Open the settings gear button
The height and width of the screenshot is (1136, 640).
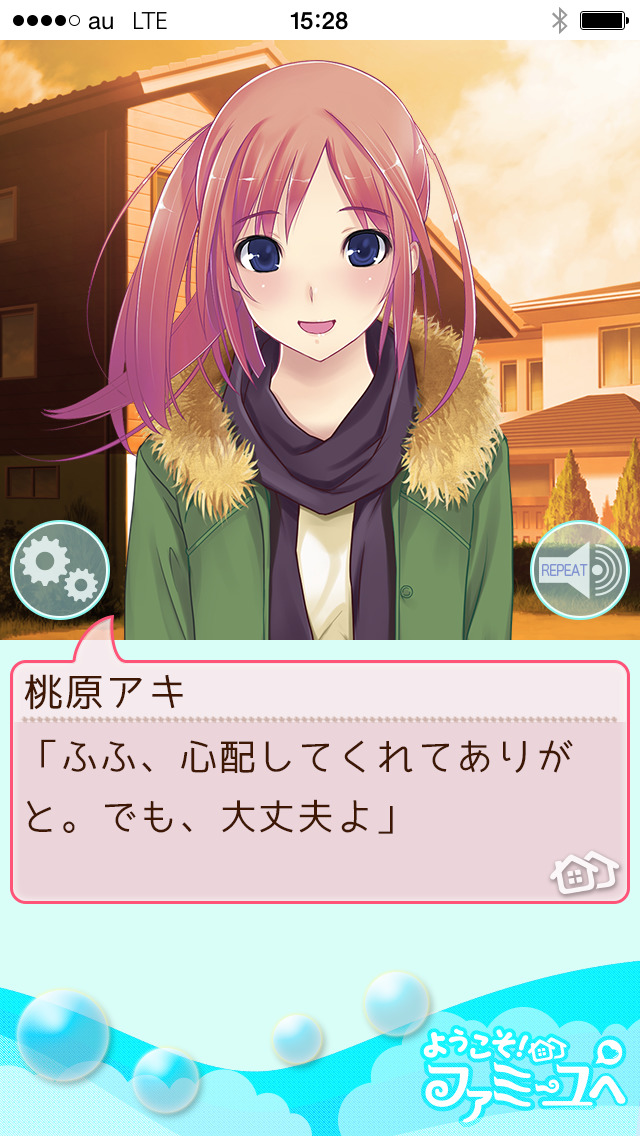(59, 570)
